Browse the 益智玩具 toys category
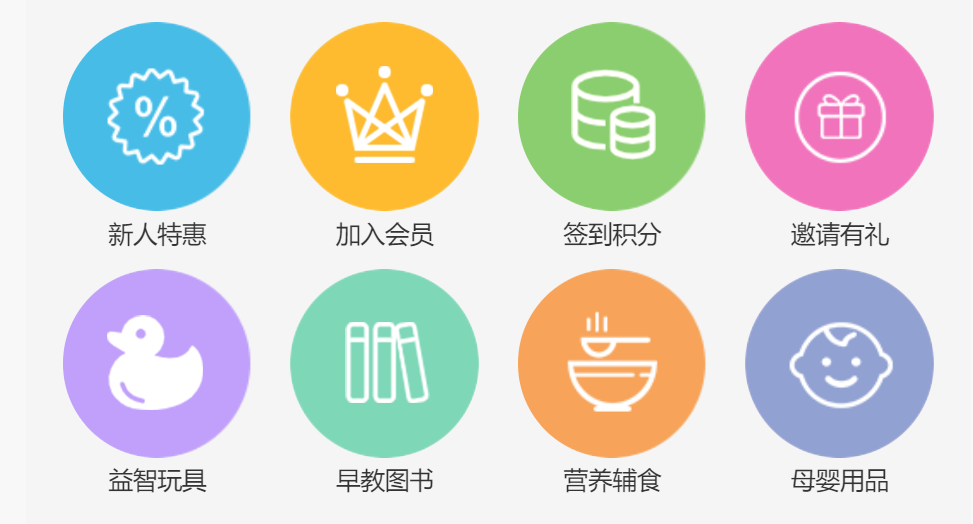This screenshot has height=524, width=973. pos(156,363)
